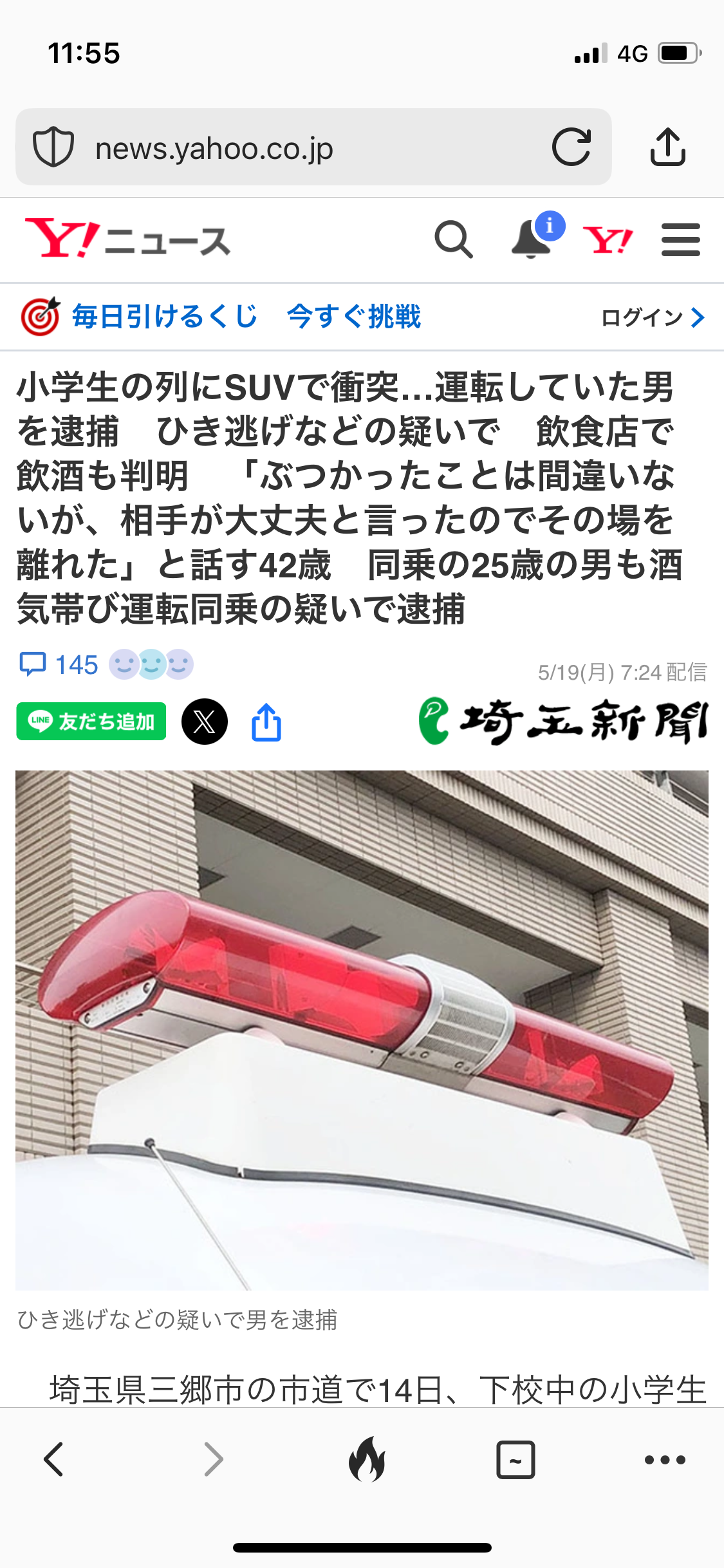This screenshot has height=1568, width=724.
Task: Open the notifications bell
Action: tap(532, 239)
